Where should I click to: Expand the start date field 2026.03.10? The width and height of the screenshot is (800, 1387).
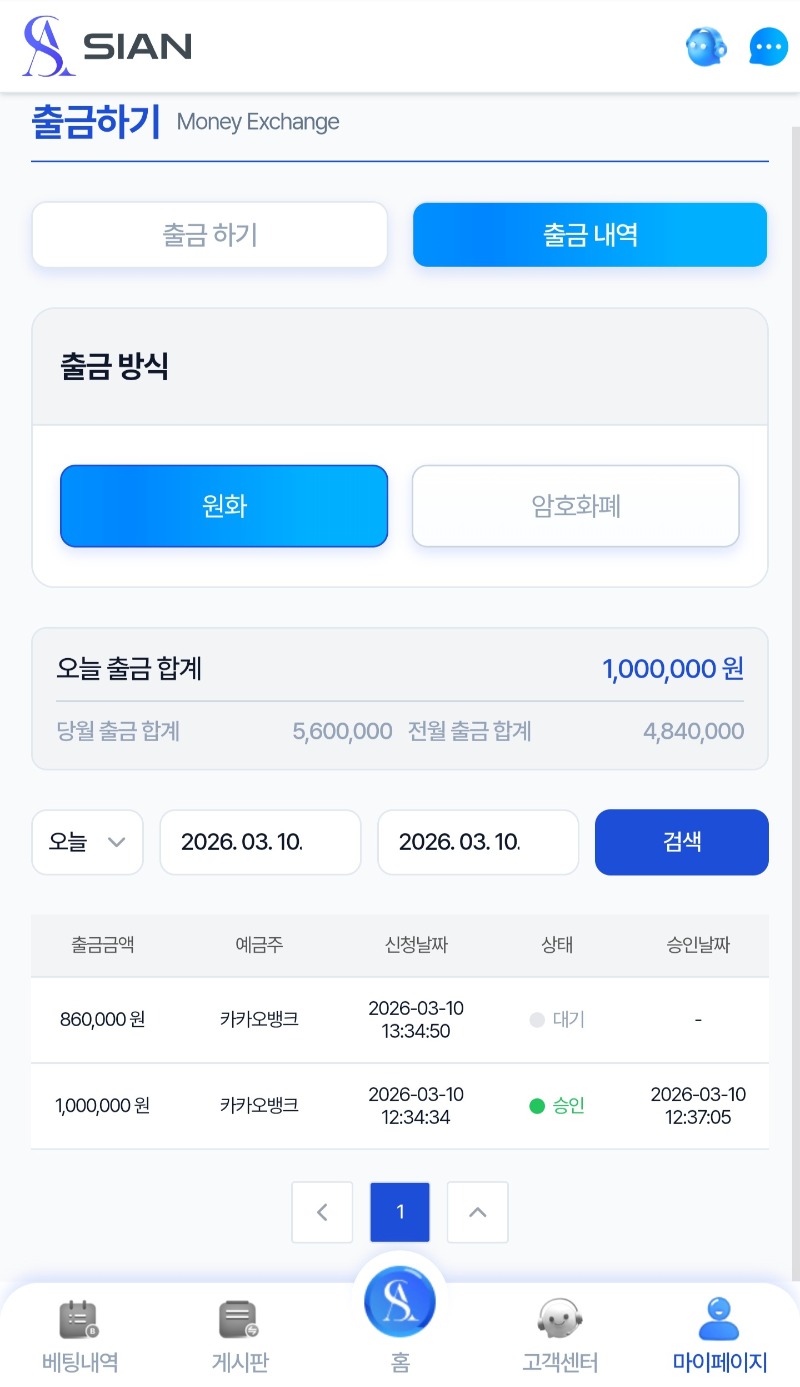pyautogui.click(x=260, y=842)
